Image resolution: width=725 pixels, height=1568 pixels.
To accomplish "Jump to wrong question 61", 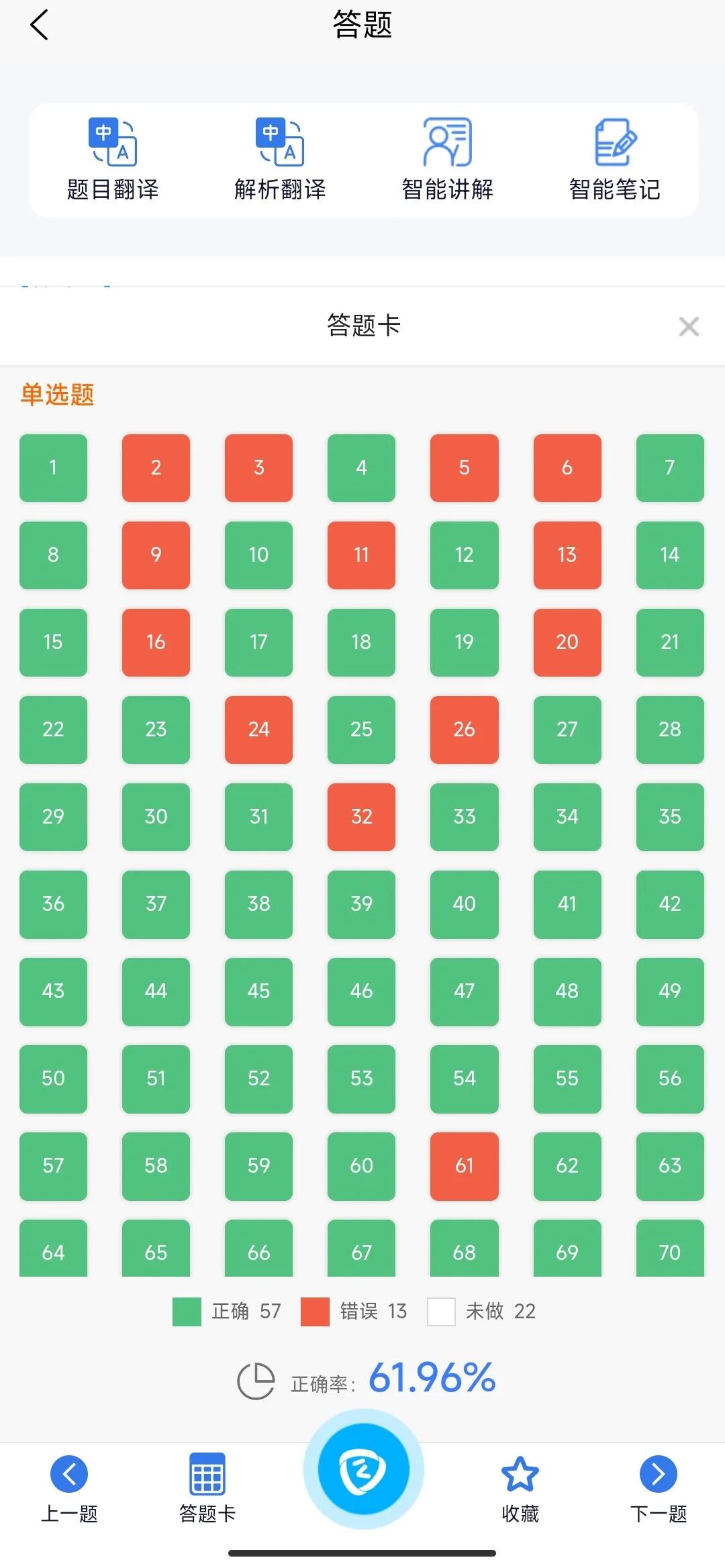I will pyautogui.click(x=464, y=1166).
